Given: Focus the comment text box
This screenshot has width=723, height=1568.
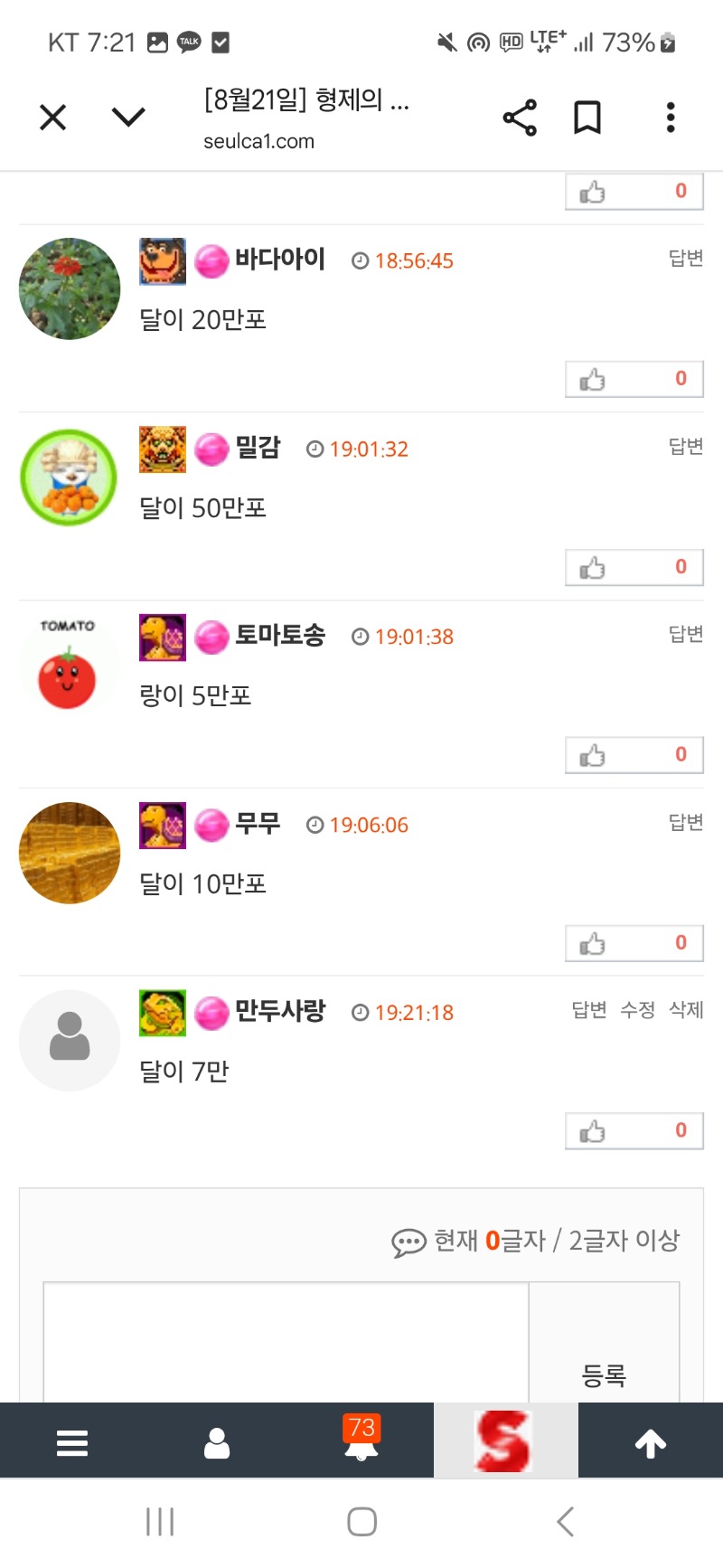Looking at the screenshot, I should pos(286,1343).
